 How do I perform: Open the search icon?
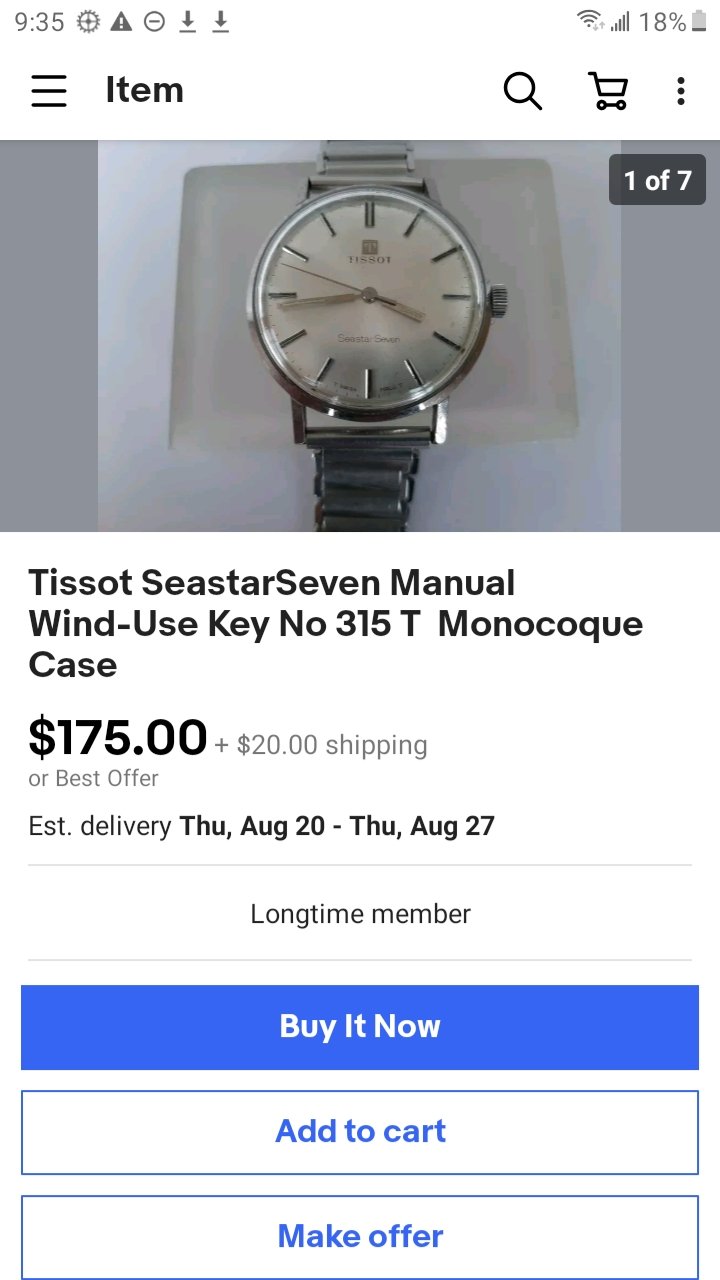pyautogui.click(x=522, y=91)
